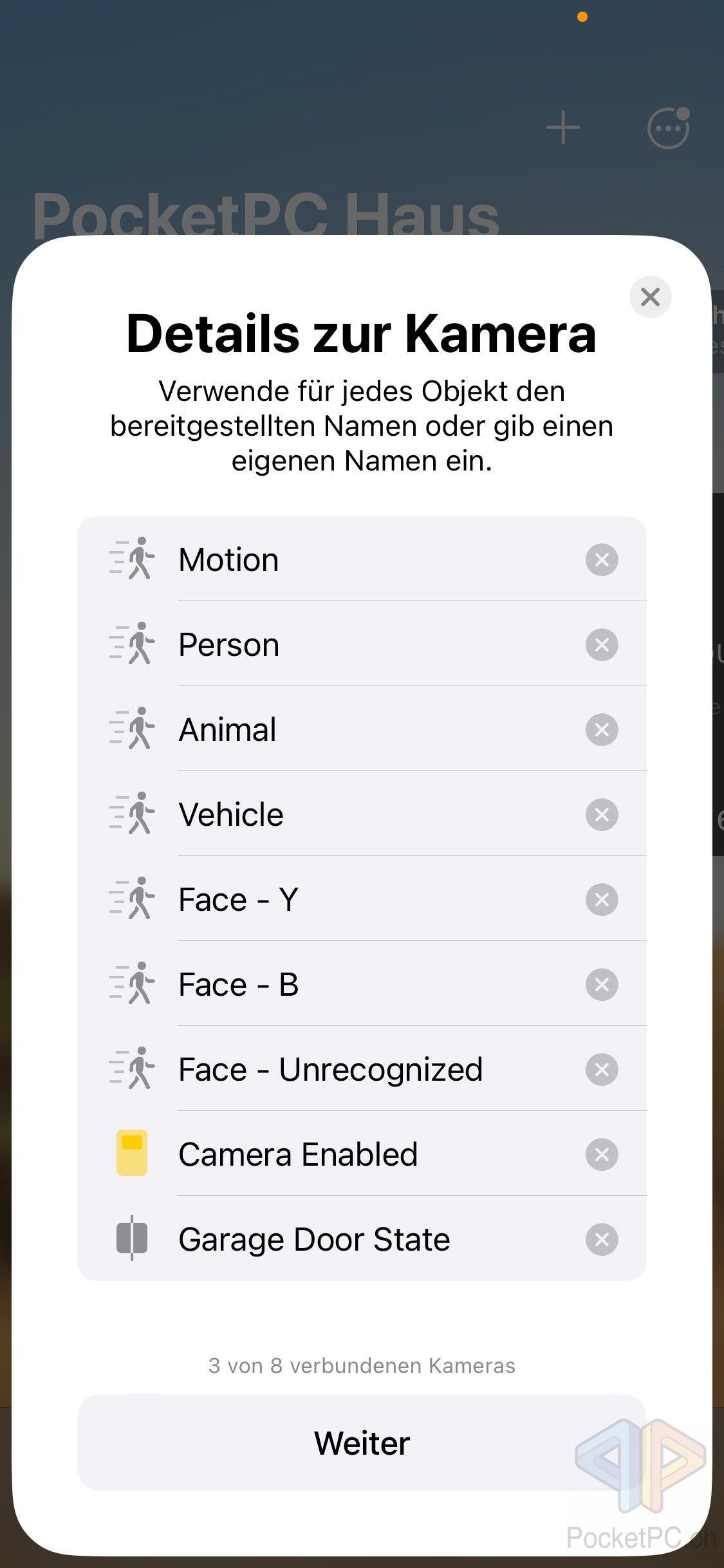Clear the Face - Unrecognized name
The width and height of the screenshot is (724, 1568).
(602, 1069)
